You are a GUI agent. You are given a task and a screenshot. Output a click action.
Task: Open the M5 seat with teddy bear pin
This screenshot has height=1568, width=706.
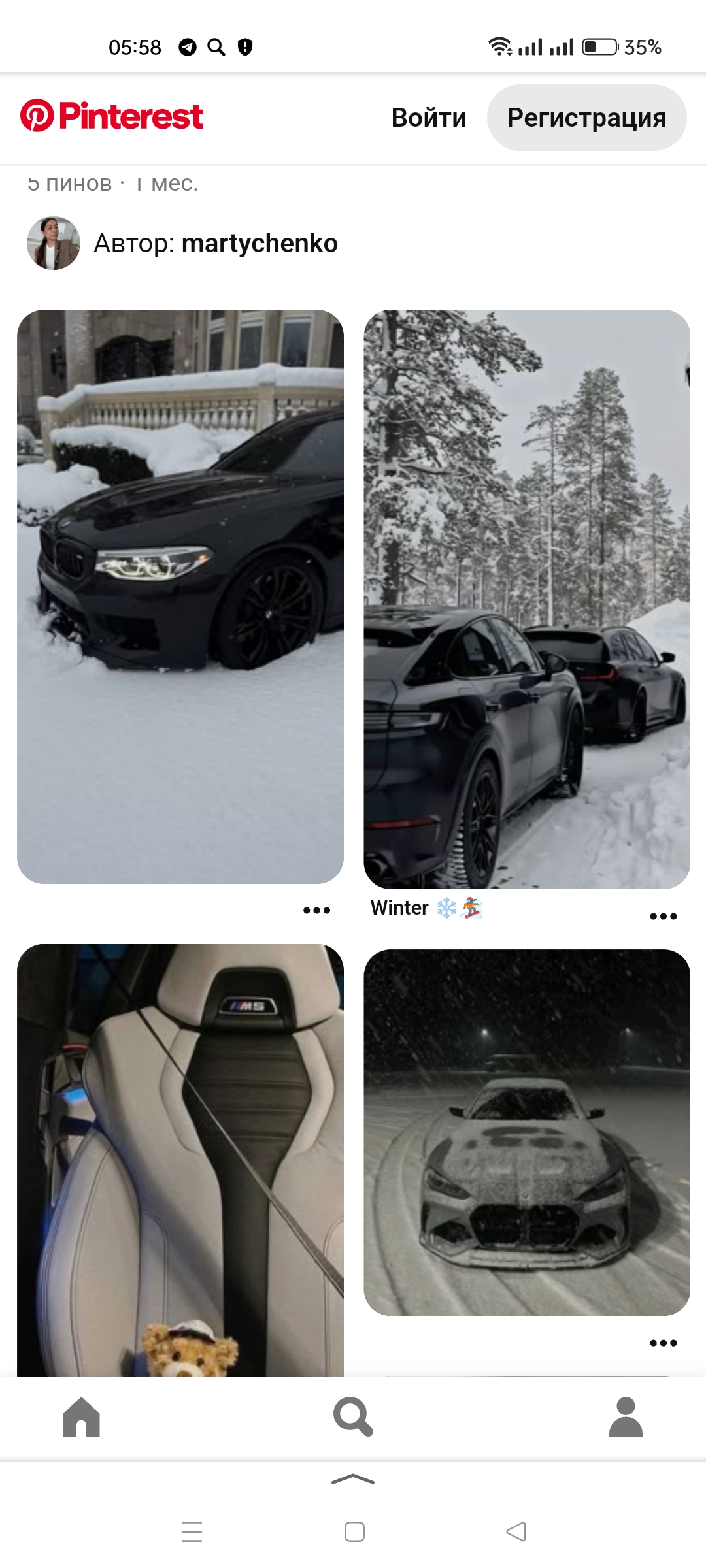[x=180, y=1160]
